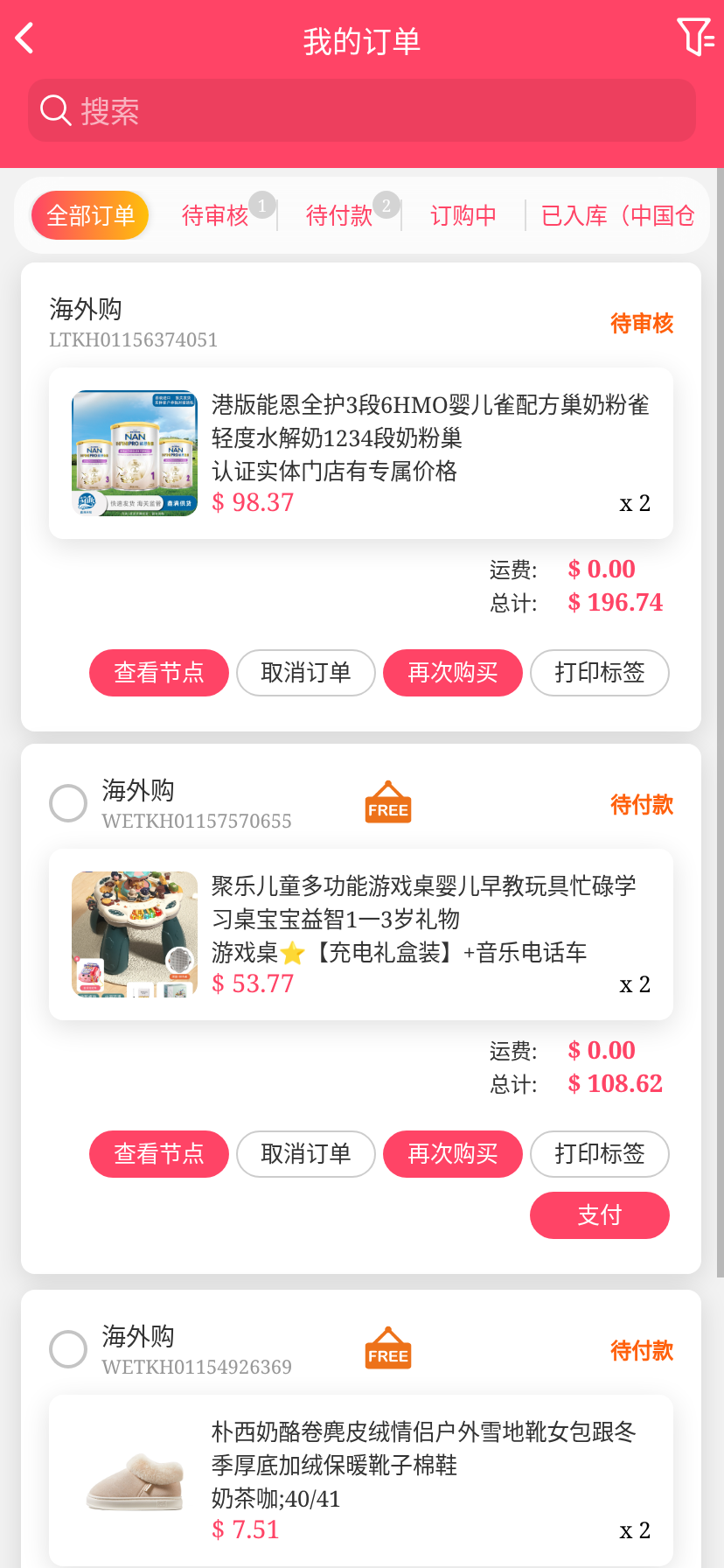This screenshot has width=724, height=1568.
Task: View 查看节点 for order LTKH01156374051
Action: tap(158, 673)
